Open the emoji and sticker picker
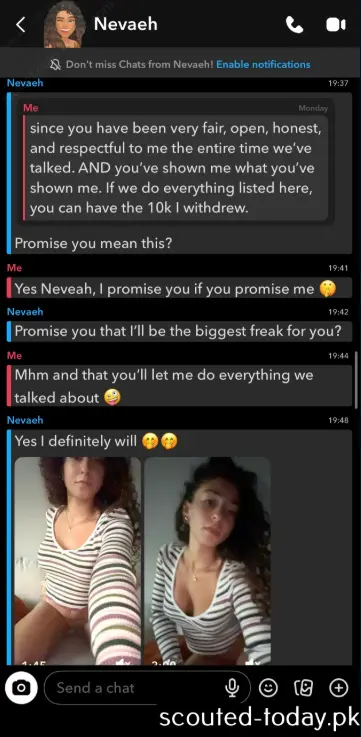Image resolution: width=361 pixels, height=737 pixels. tap(268, 688)
